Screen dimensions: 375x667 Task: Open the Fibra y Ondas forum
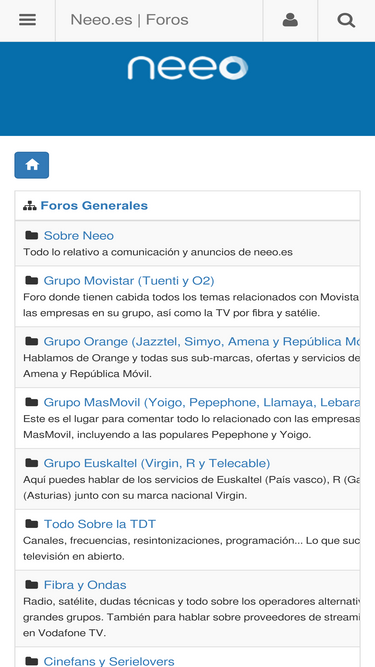pos(85,585)
